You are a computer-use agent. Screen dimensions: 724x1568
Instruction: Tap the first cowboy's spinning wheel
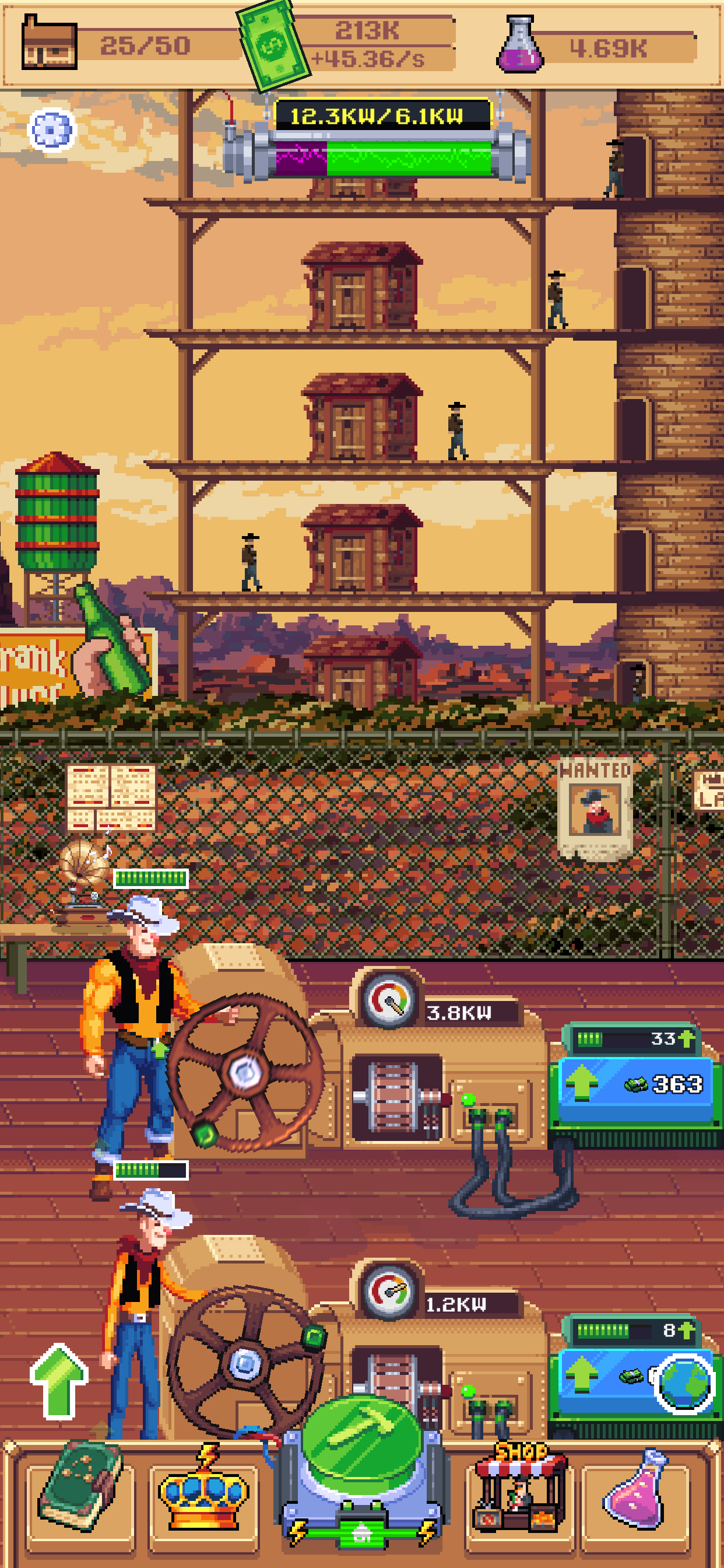coord(245,1073)
